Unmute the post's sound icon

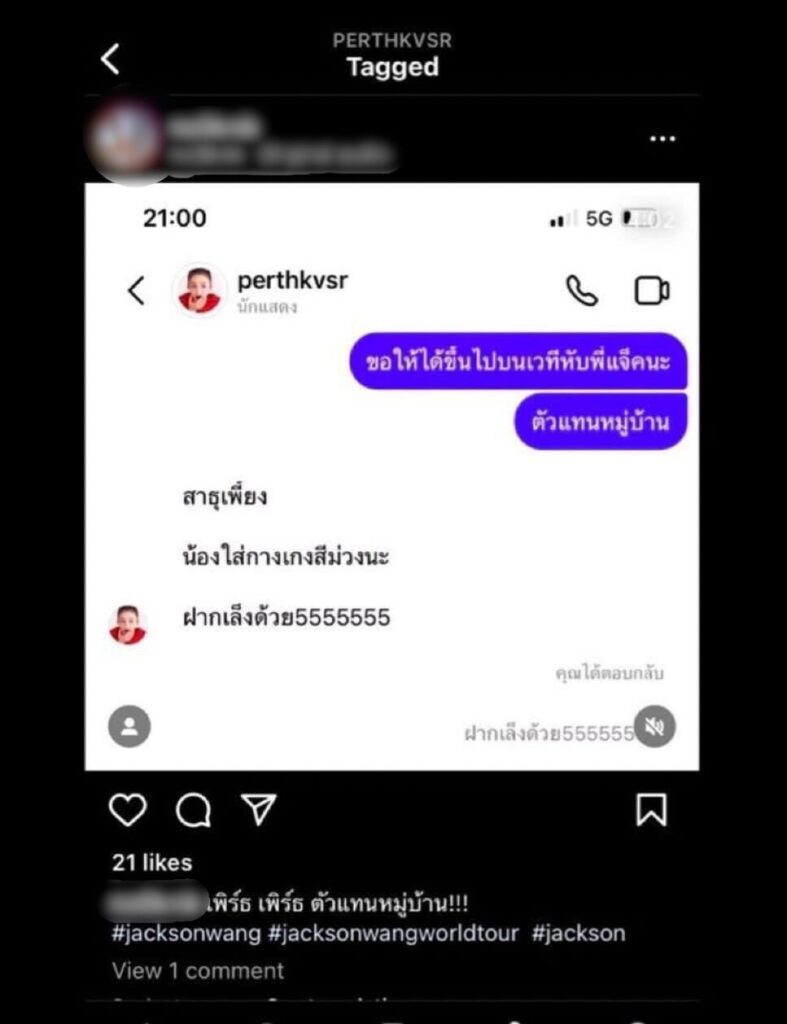(x=655, y=727)
